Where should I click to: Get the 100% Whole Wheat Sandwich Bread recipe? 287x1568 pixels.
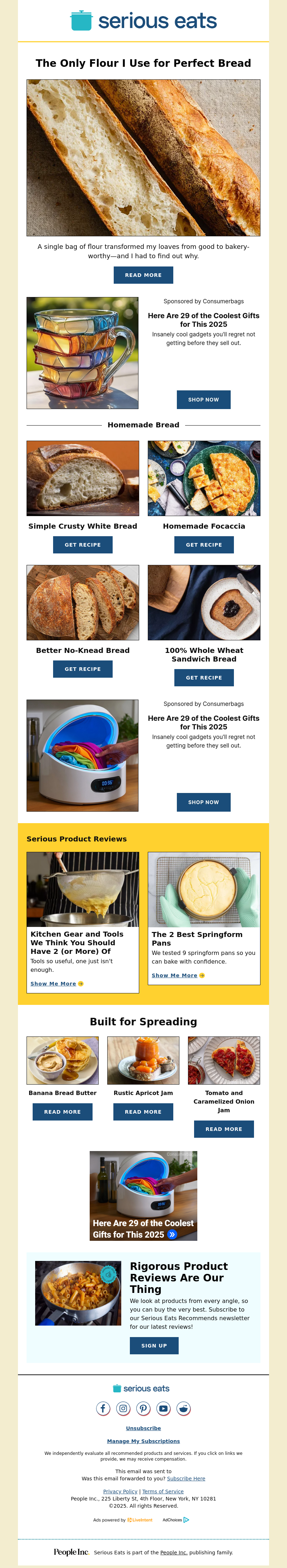tap(204, 677)
